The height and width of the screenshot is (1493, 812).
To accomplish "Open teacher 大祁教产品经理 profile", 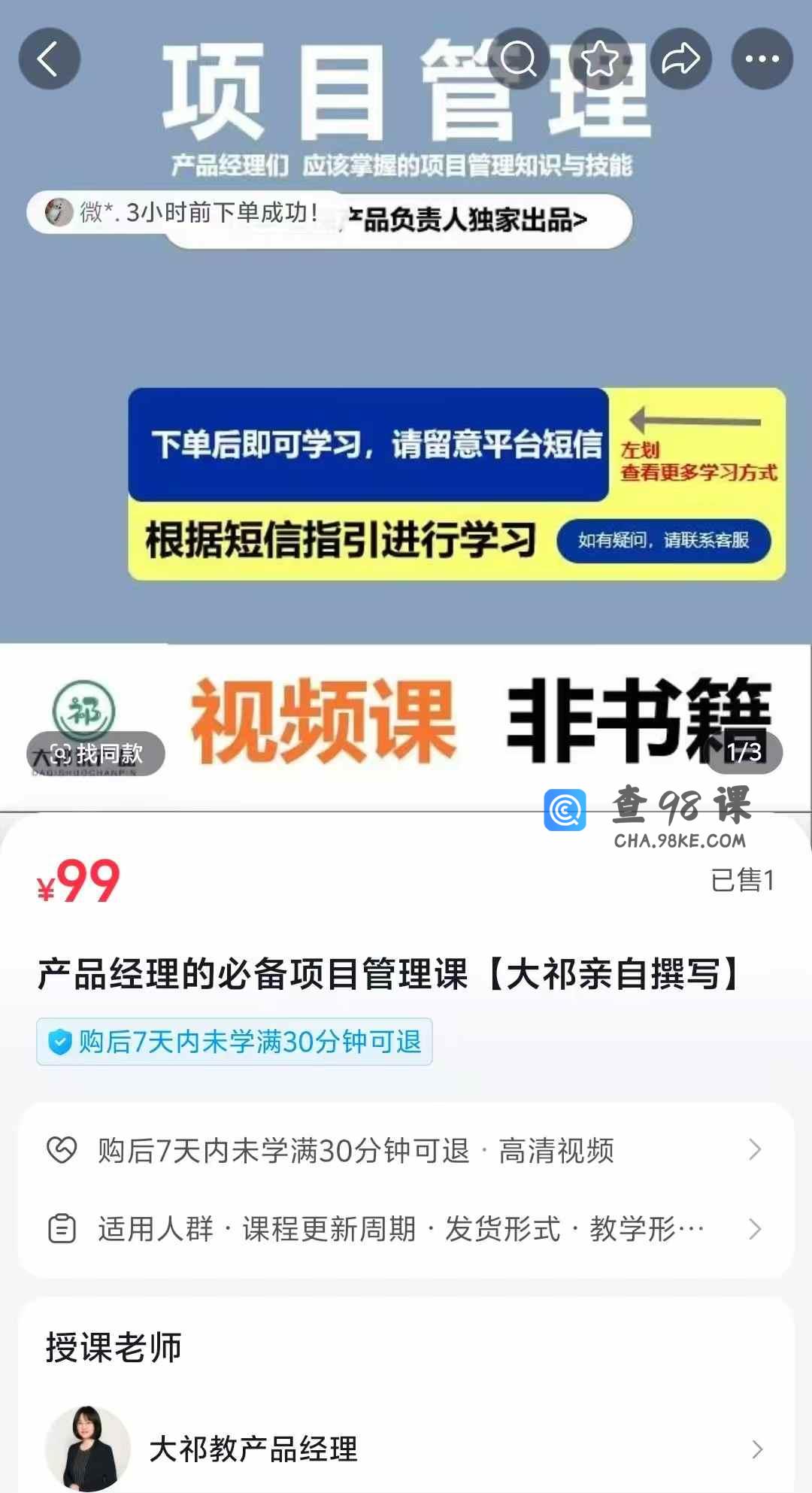I will click(x=406, y=1448).
